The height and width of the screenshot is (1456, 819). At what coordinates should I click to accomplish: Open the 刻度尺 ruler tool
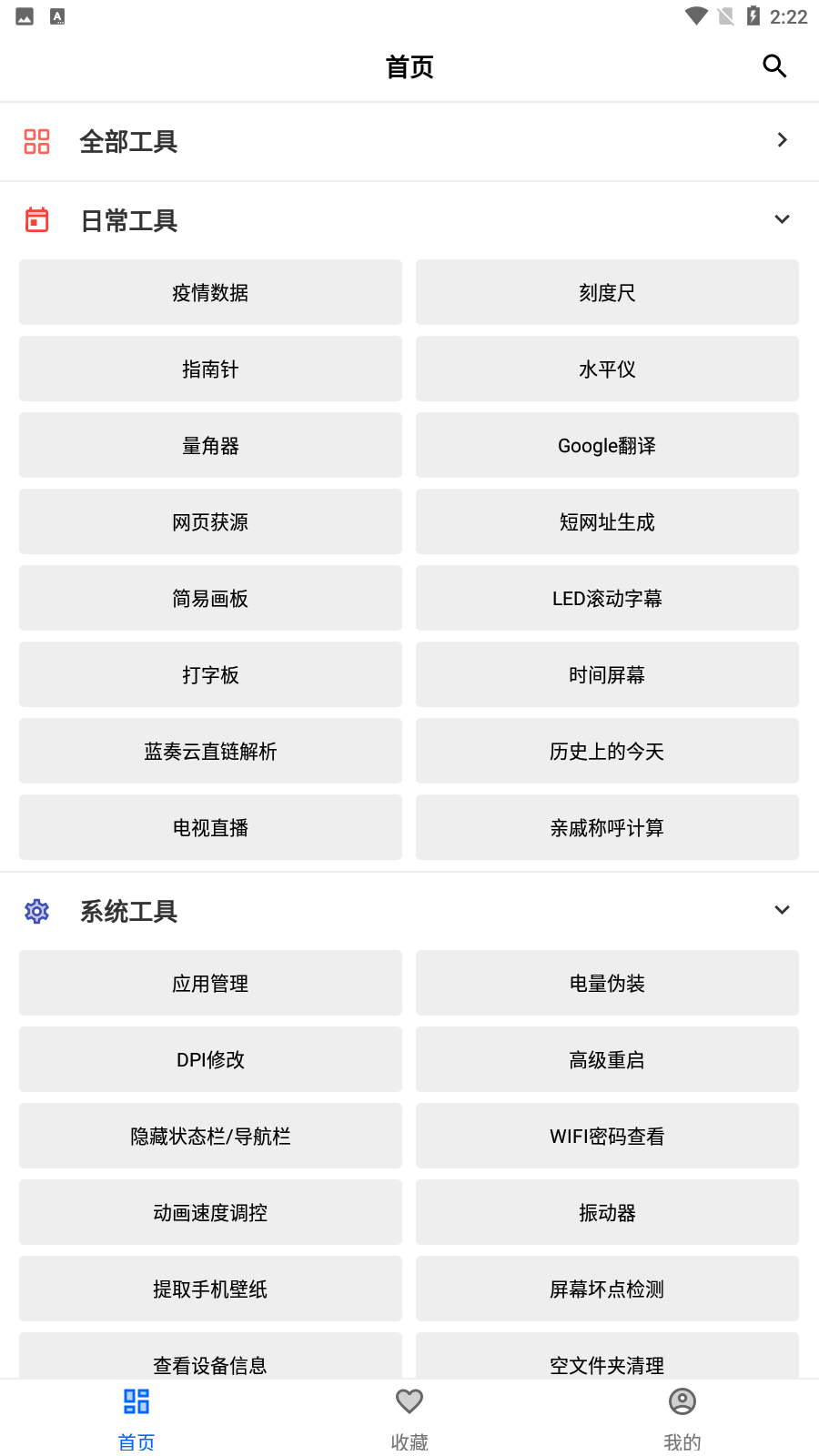tap(607, 292)
